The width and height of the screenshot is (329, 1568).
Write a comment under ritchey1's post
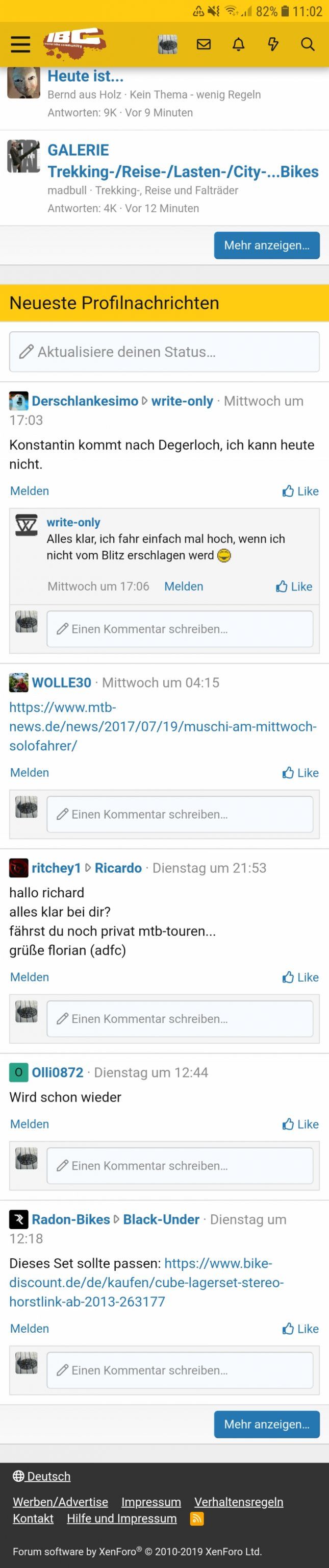coord(180,1018)
